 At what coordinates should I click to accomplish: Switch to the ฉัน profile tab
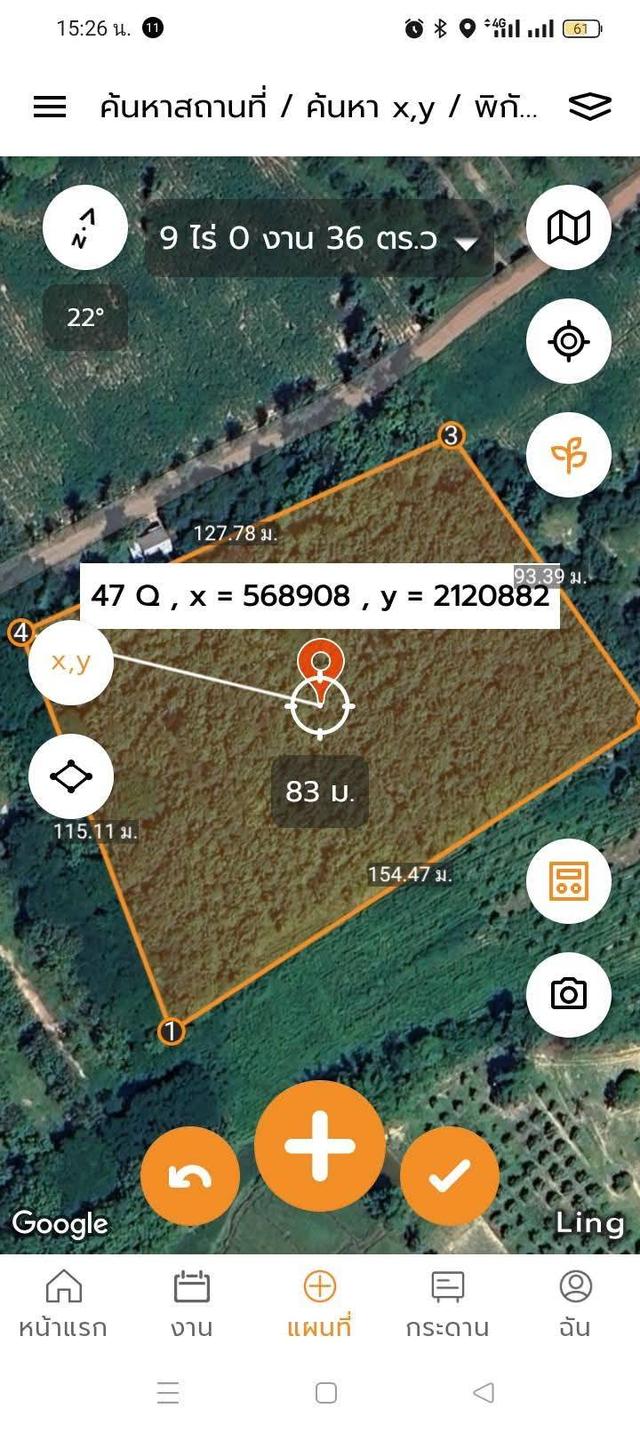click(x=575, y=1303)
